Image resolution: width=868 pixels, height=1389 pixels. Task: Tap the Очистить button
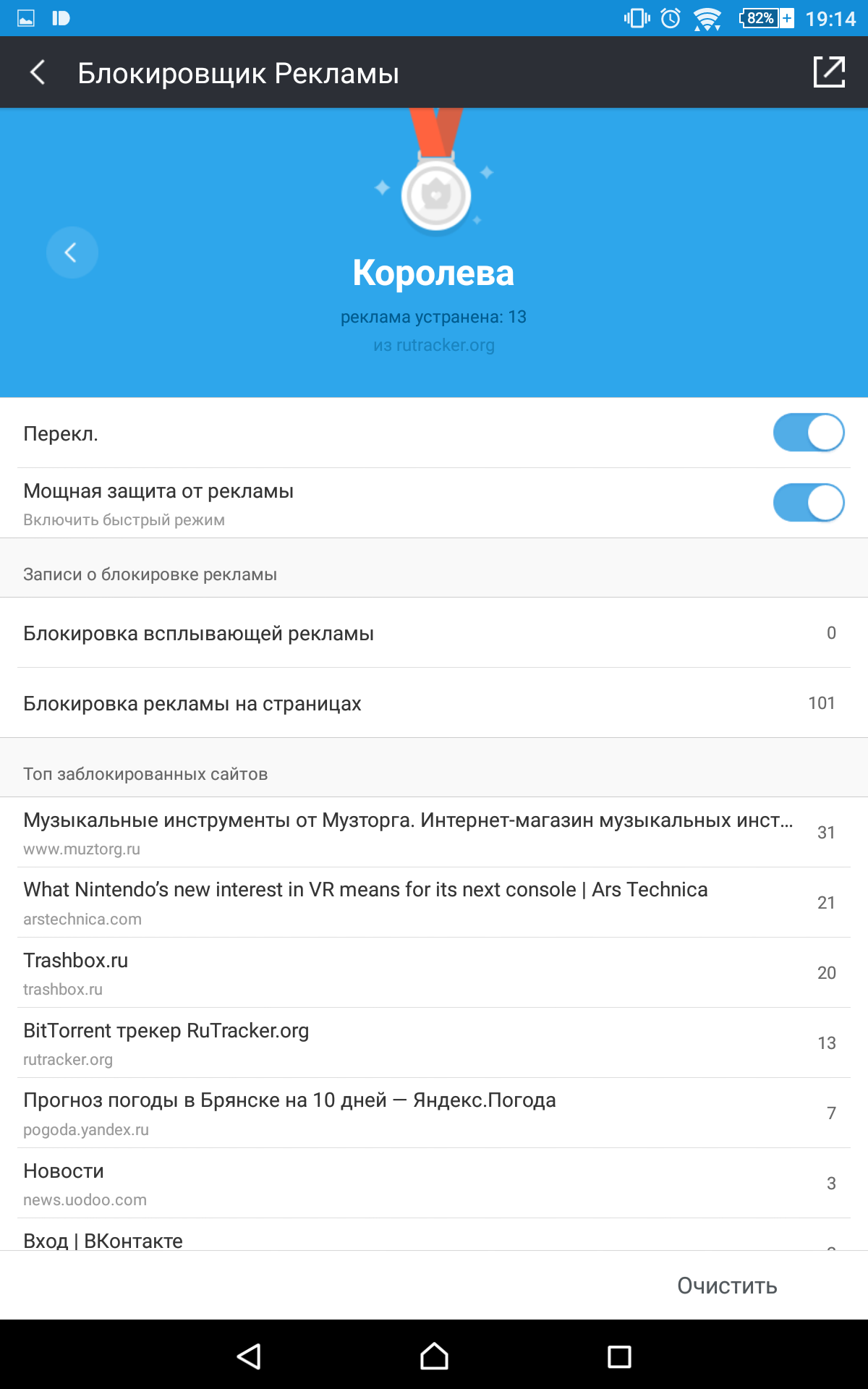point(727,1286)
